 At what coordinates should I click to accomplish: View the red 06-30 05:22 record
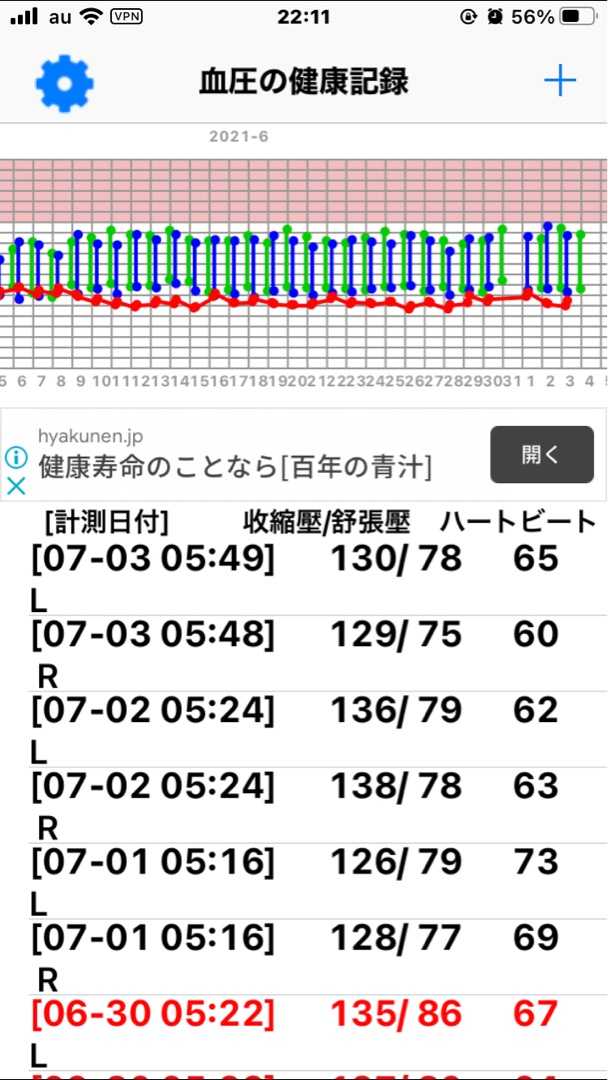pos(304,1032)
